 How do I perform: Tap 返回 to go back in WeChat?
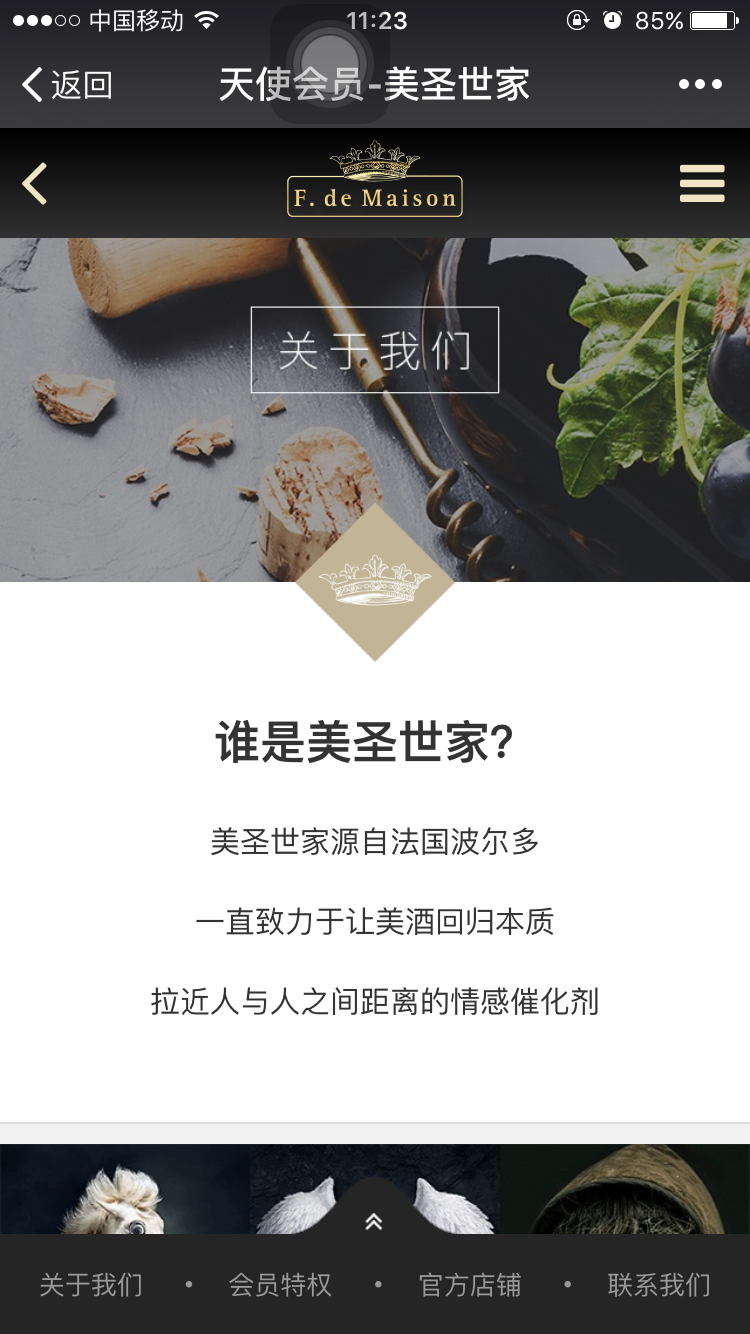[66, 85]
